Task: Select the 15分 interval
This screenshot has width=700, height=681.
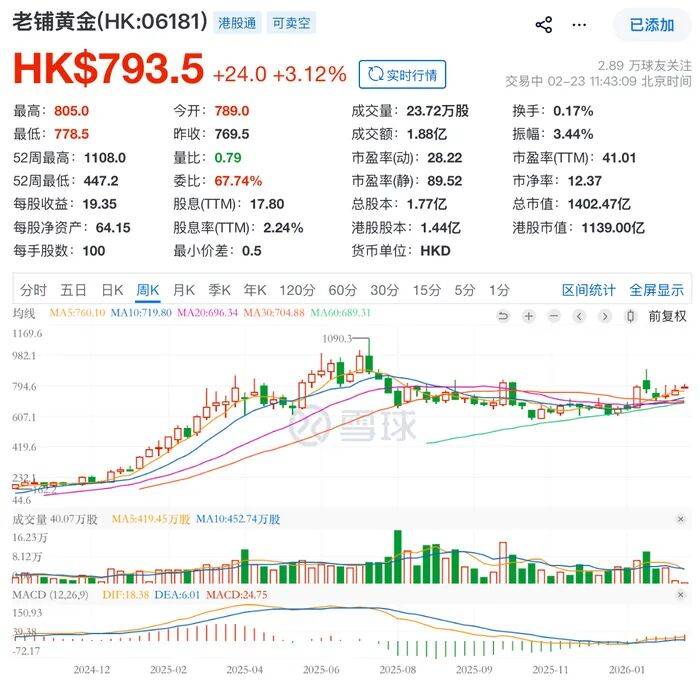Action: 426,290
